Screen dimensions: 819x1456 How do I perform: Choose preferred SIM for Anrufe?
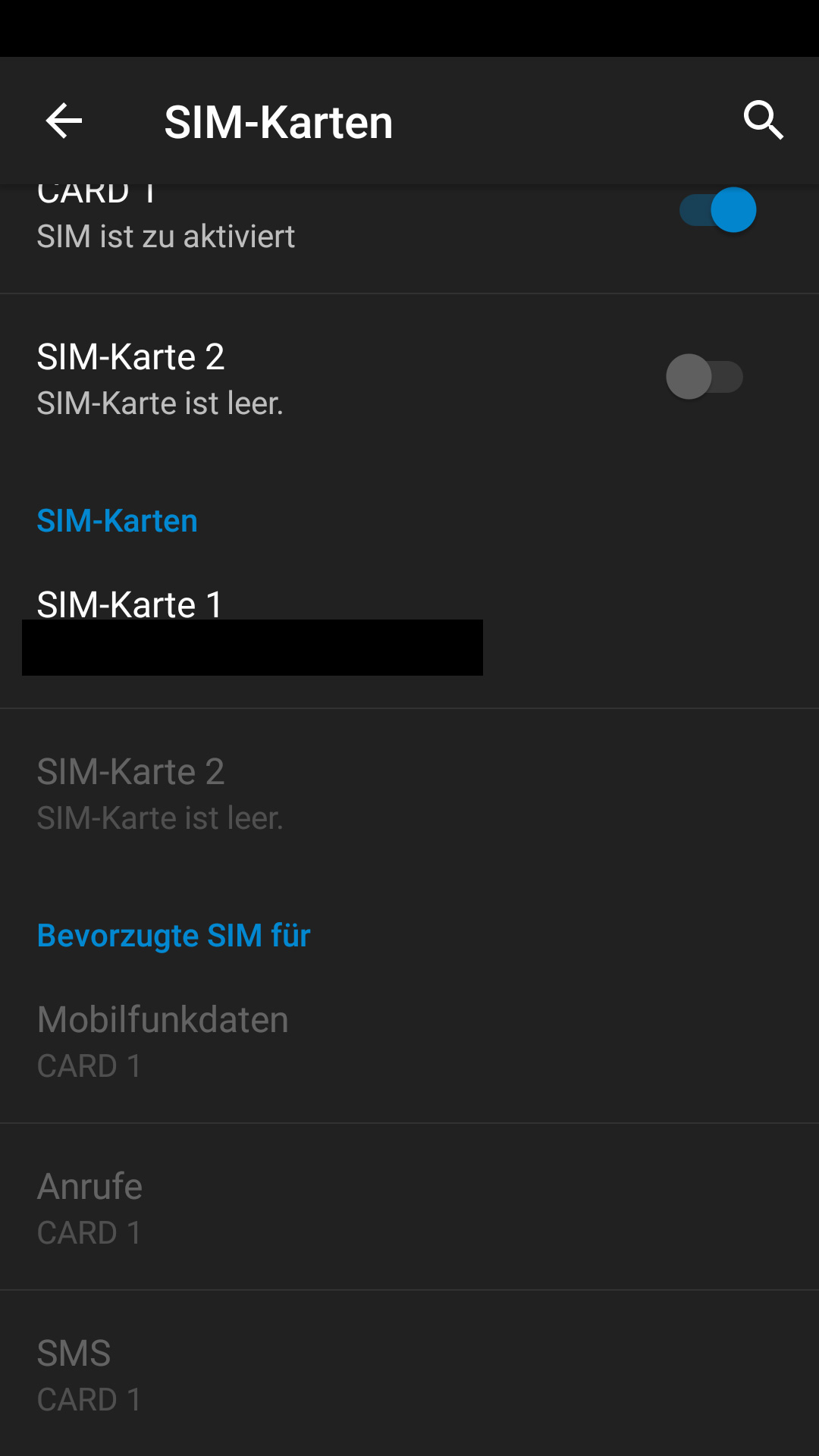409,1207
